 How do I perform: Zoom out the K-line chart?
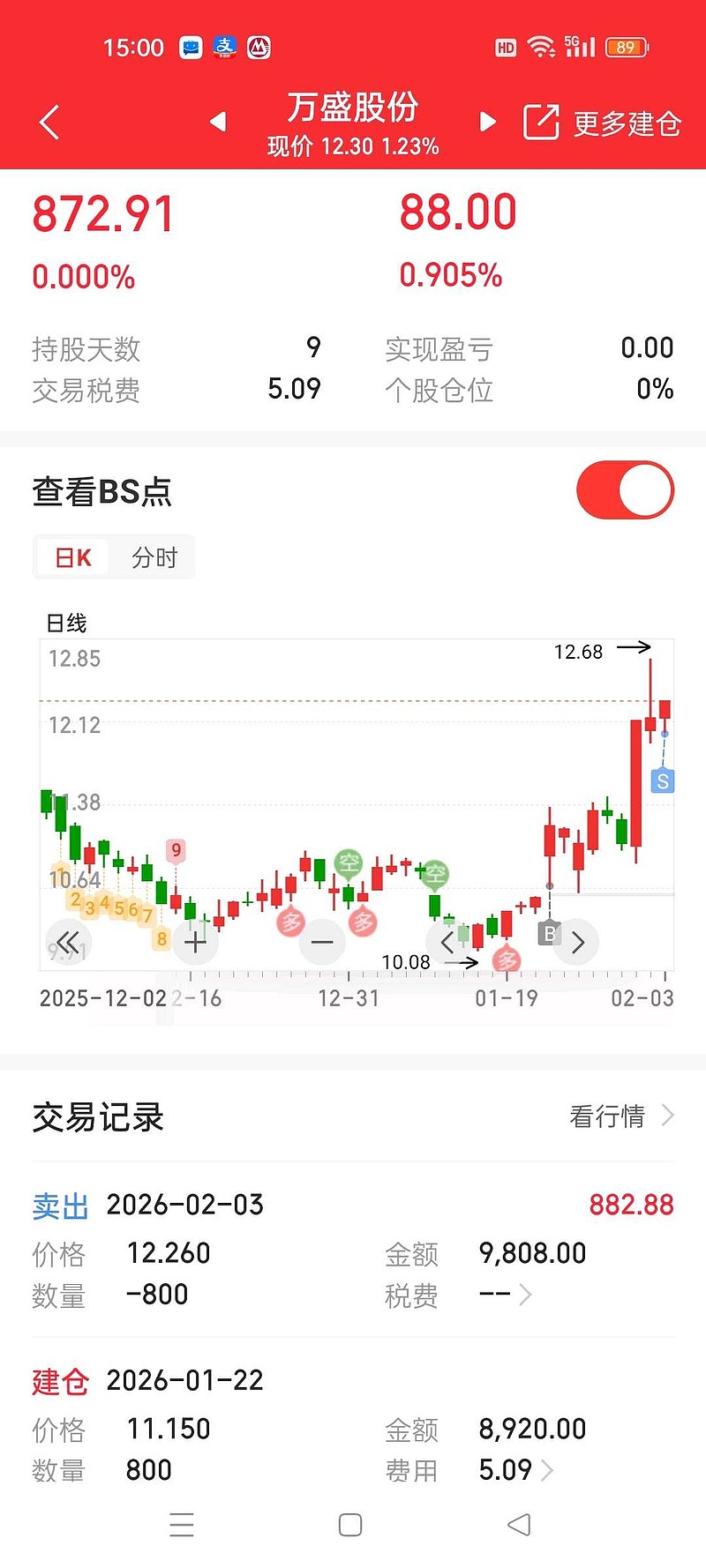click(322, 942)
